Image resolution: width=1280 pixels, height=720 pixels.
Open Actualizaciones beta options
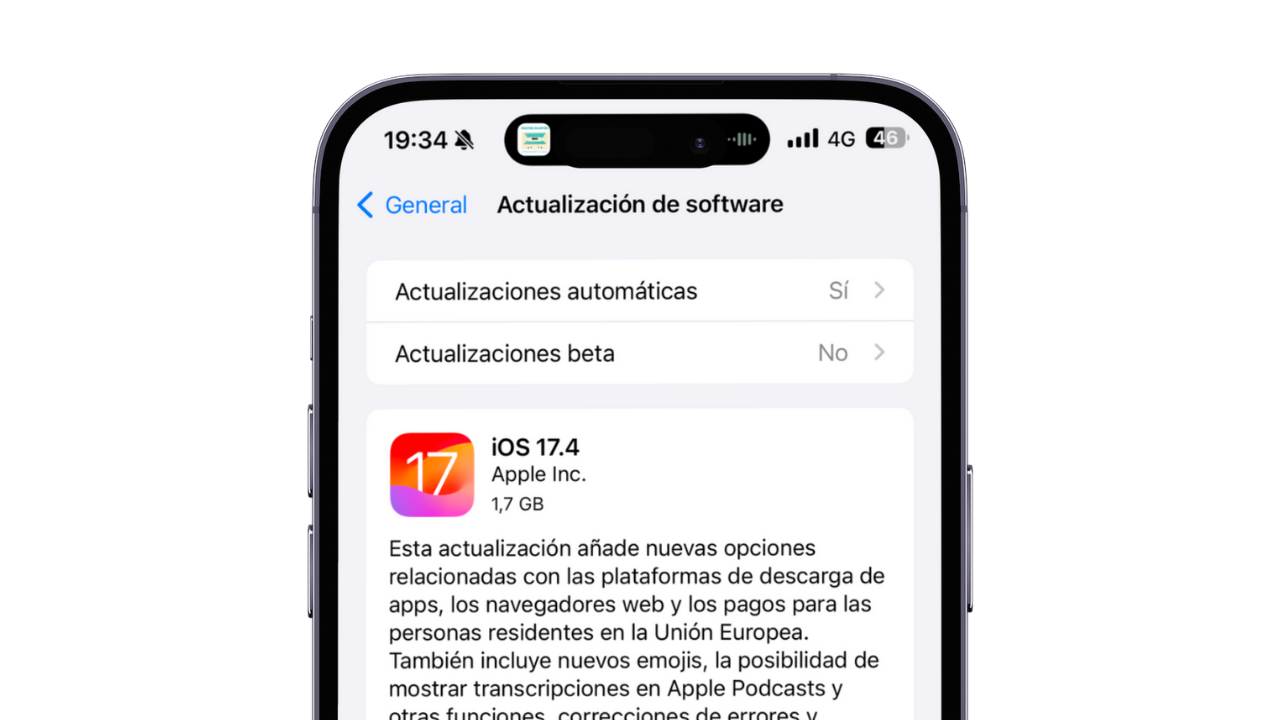tap(640, 353)
